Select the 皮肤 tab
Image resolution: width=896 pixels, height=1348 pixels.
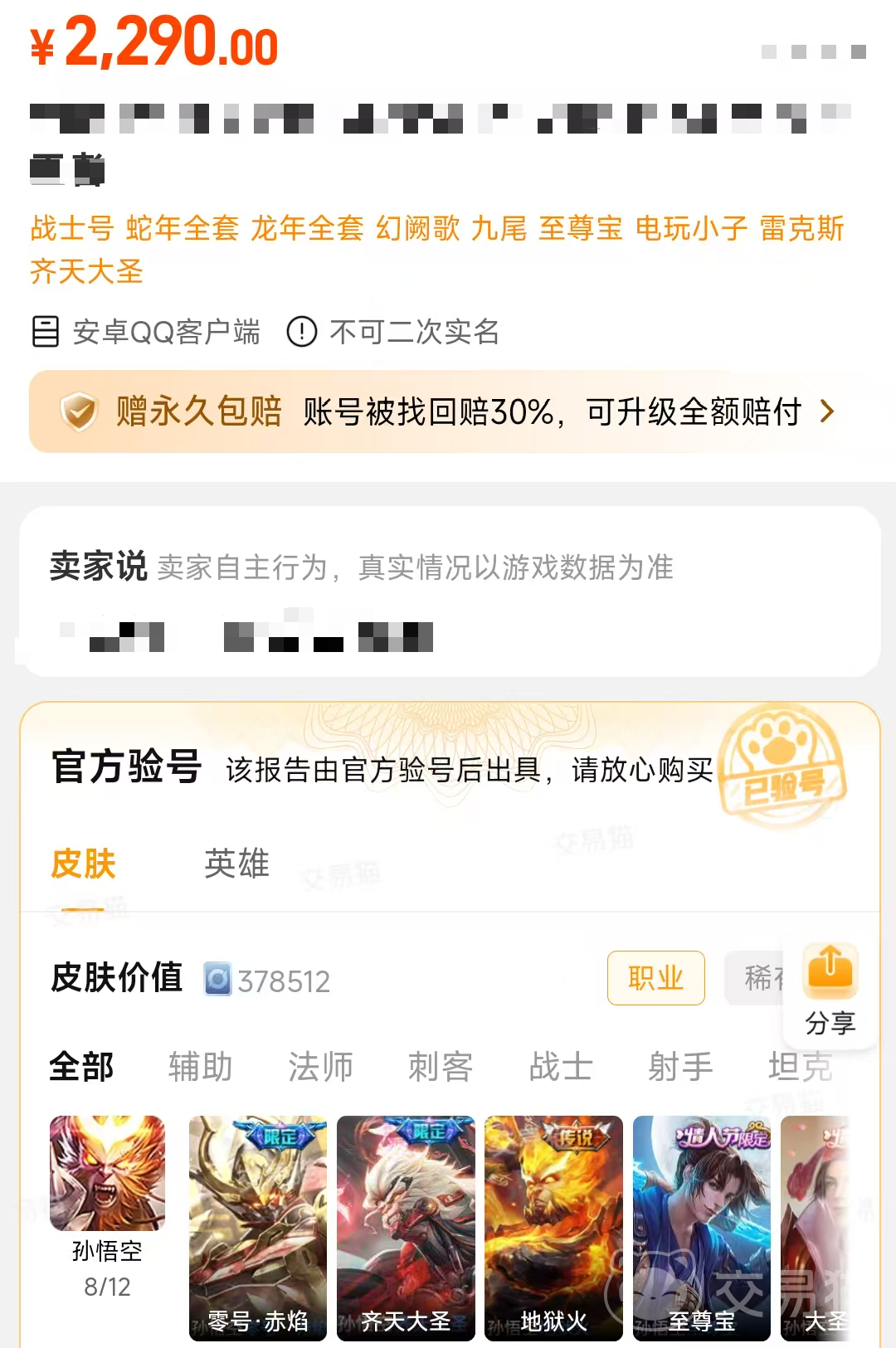pyautogui.click(x=83, y=864)
